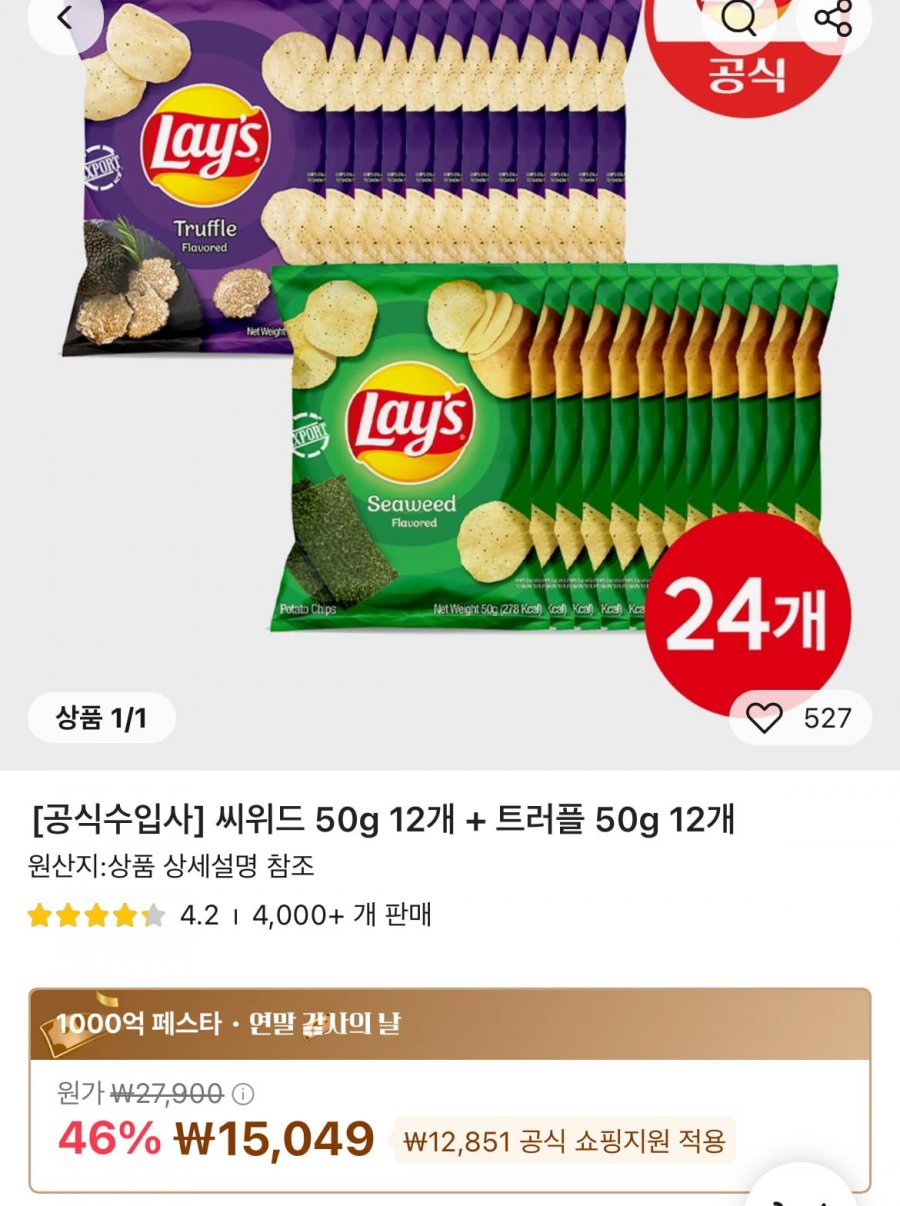Go back using the top arrow
Image resolution: width=900 pixels, height=1206 pixels.
pyautogui.click(x=65, y=19)
